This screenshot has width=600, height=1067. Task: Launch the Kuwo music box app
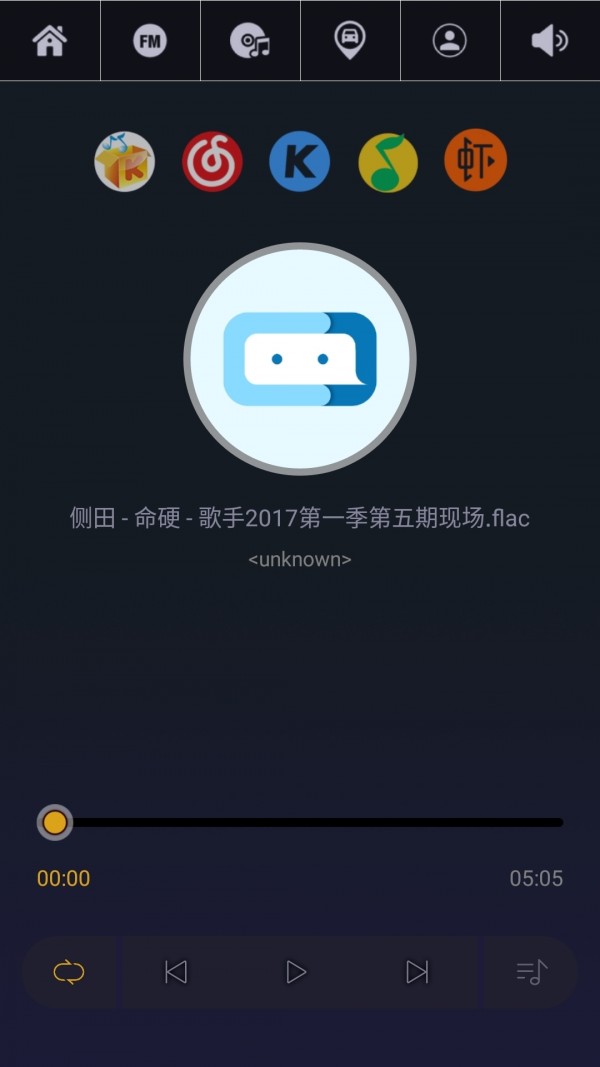pyautogui.click(x=124, y=161)
